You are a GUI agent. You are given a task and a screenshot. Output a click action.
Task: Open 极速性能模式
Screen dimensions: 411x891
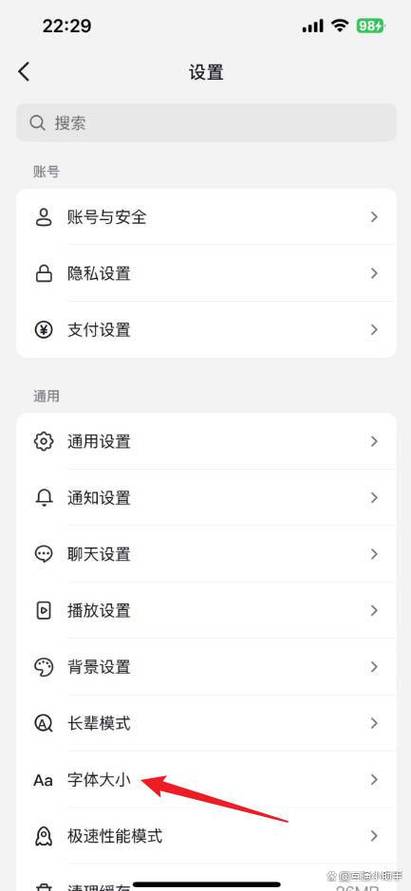206,836
